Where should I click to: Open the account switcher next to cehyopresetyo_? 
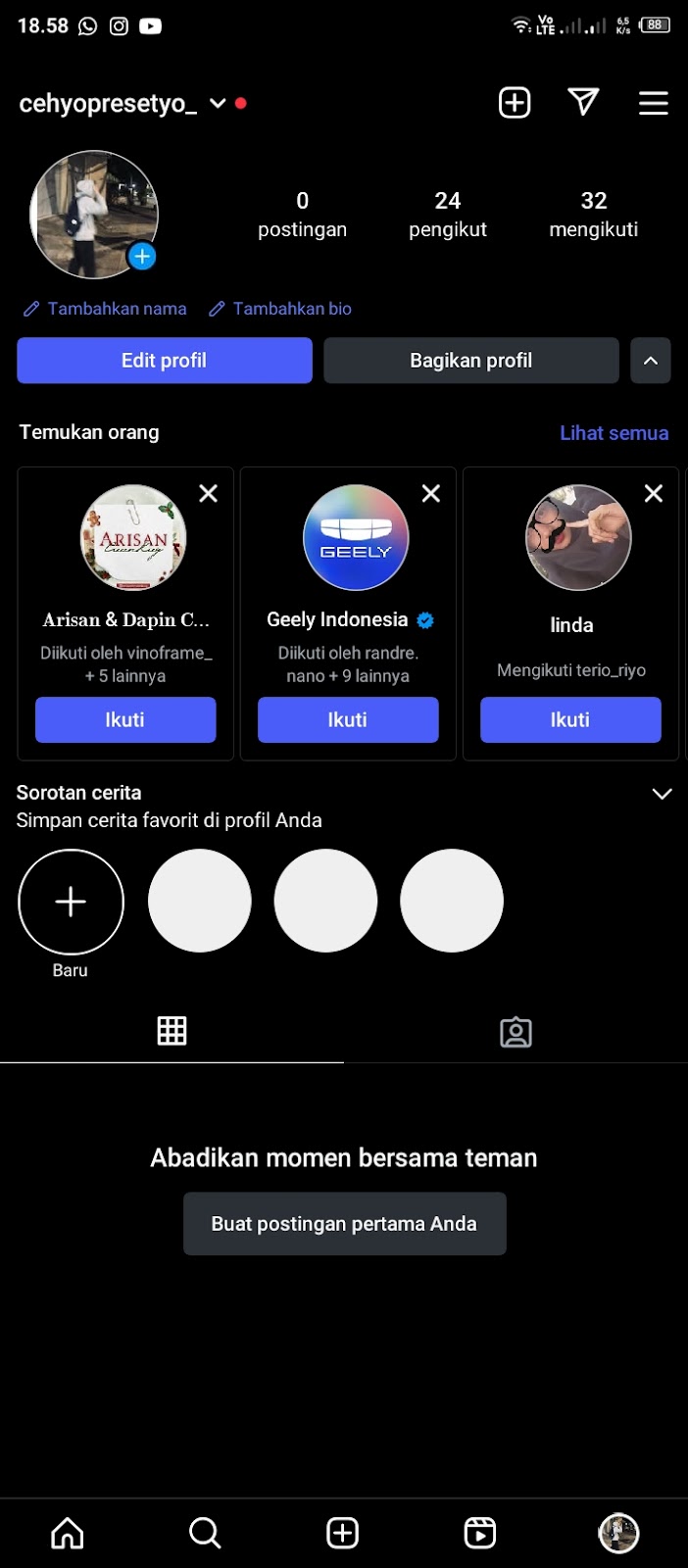218,104
